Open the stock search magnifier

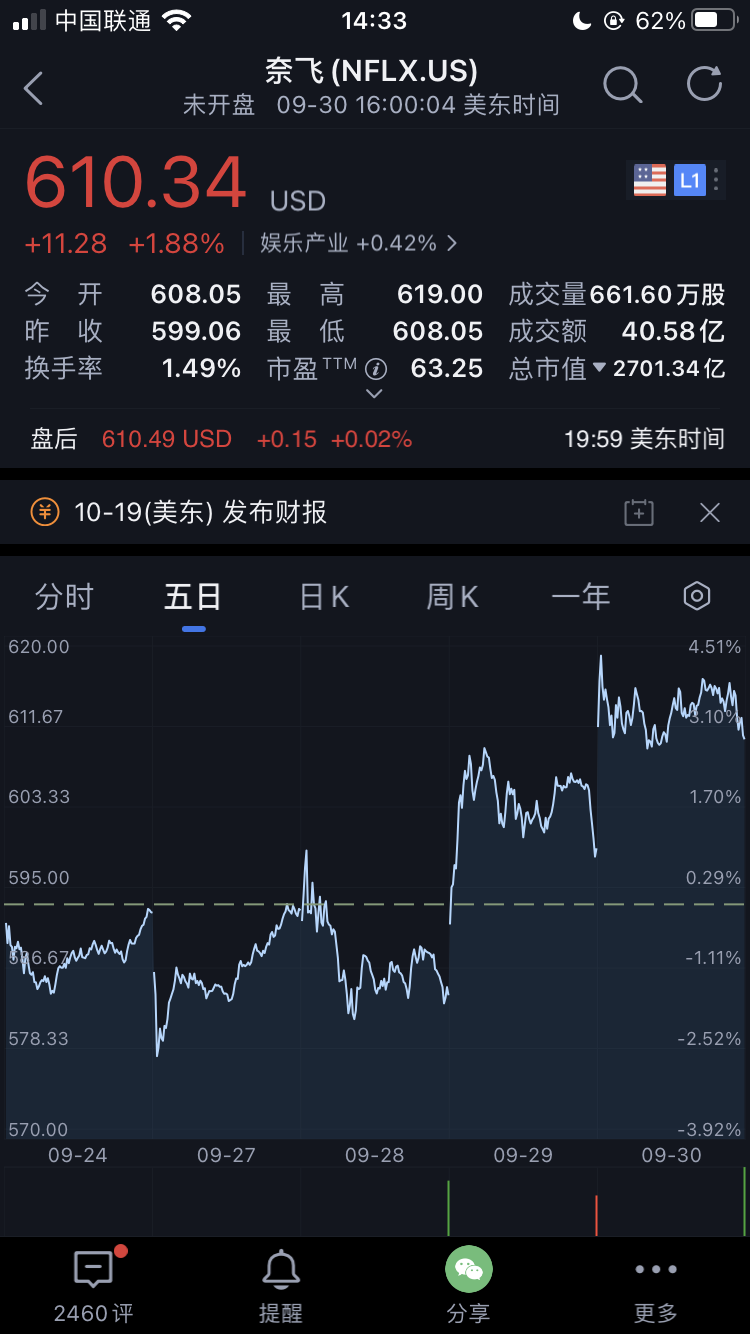622,86
